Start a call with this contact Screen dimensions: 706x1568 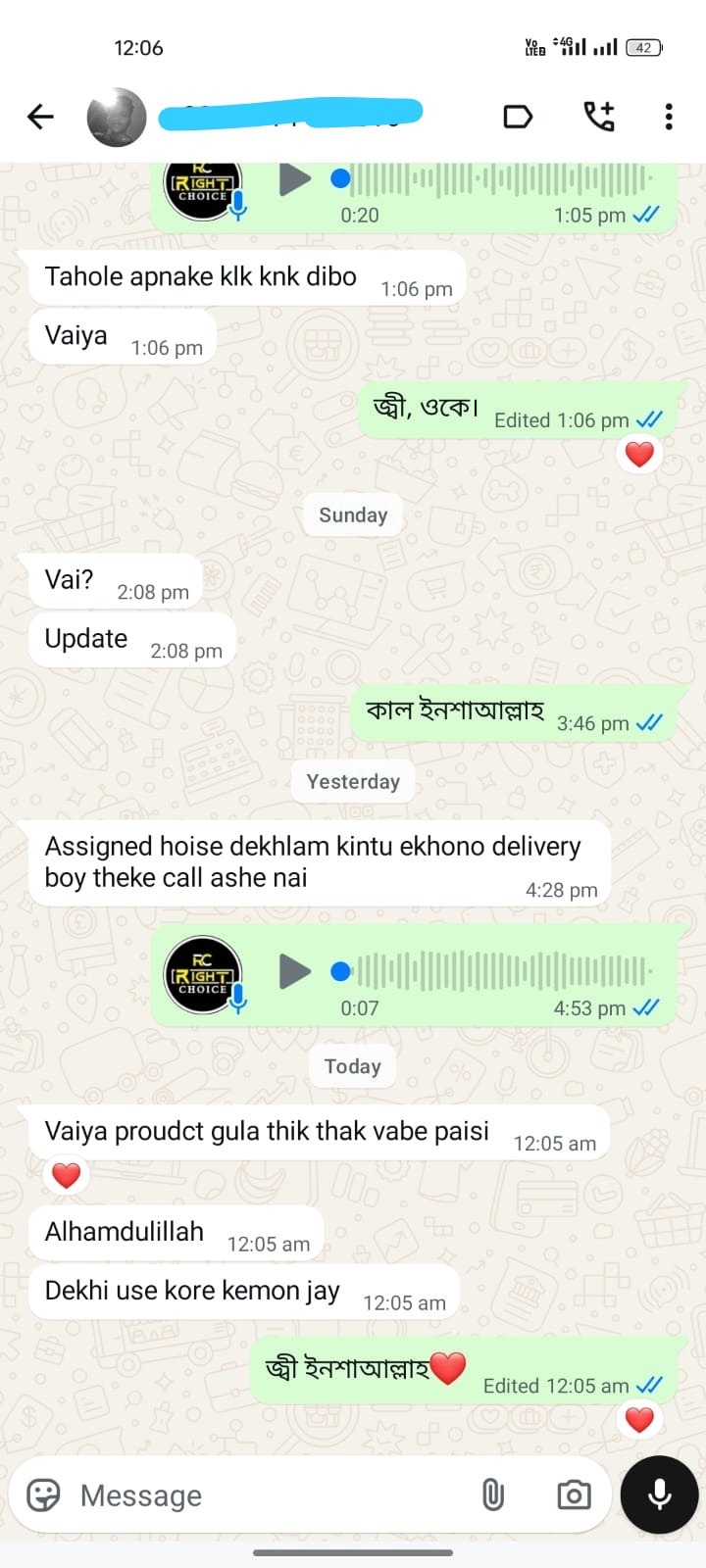[599, 117]
